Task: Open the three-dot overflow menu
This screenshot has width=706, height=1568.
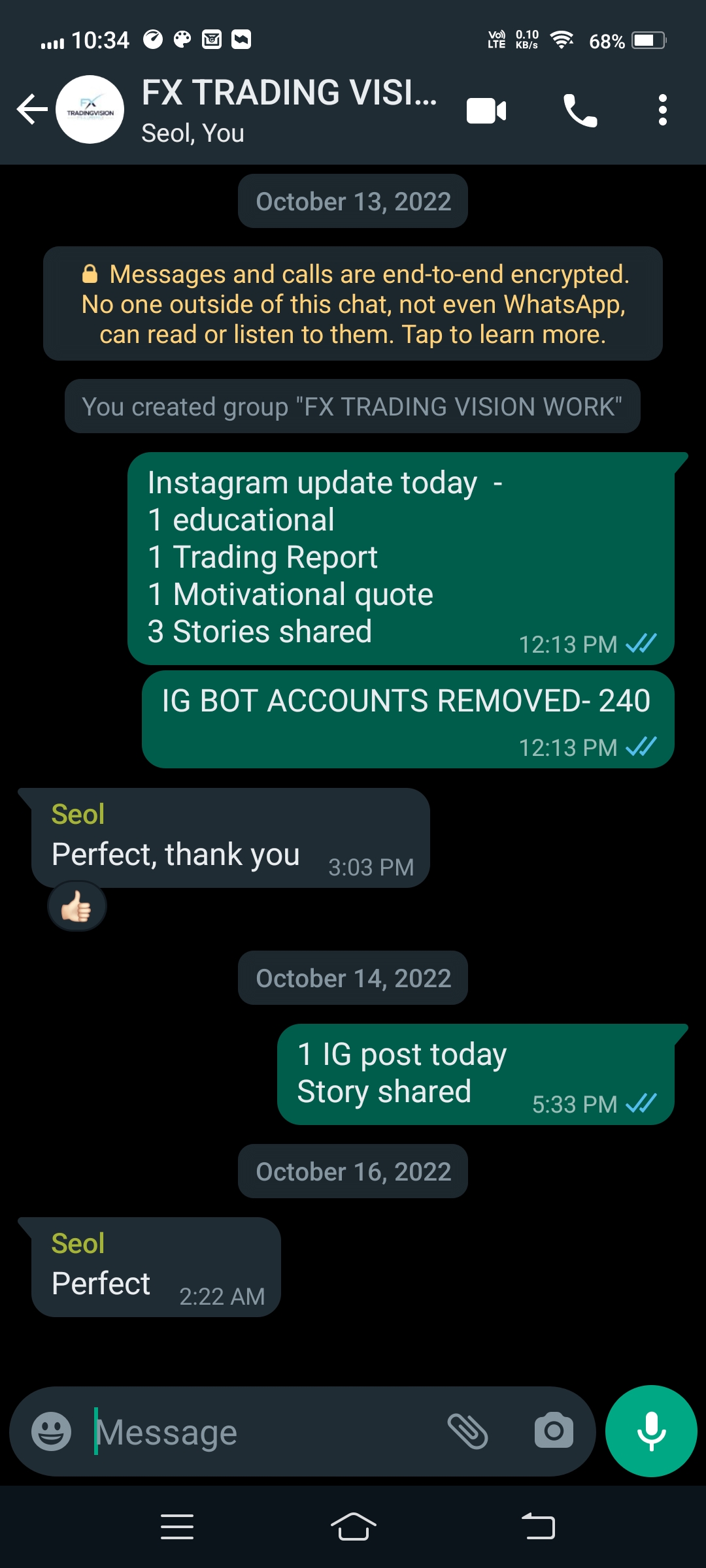Action: coord(663,110)
